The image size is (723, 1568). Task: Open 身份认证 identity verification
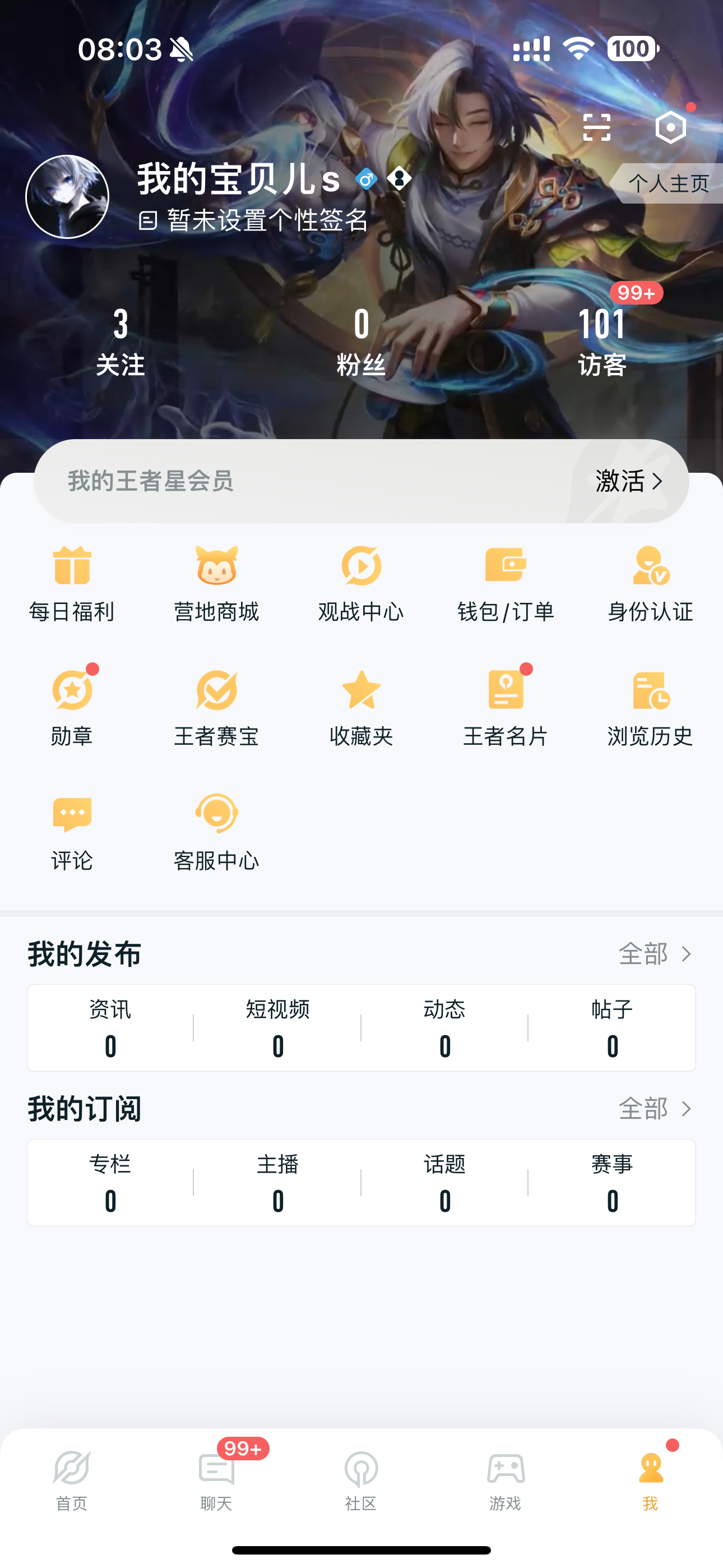point(651,583)
